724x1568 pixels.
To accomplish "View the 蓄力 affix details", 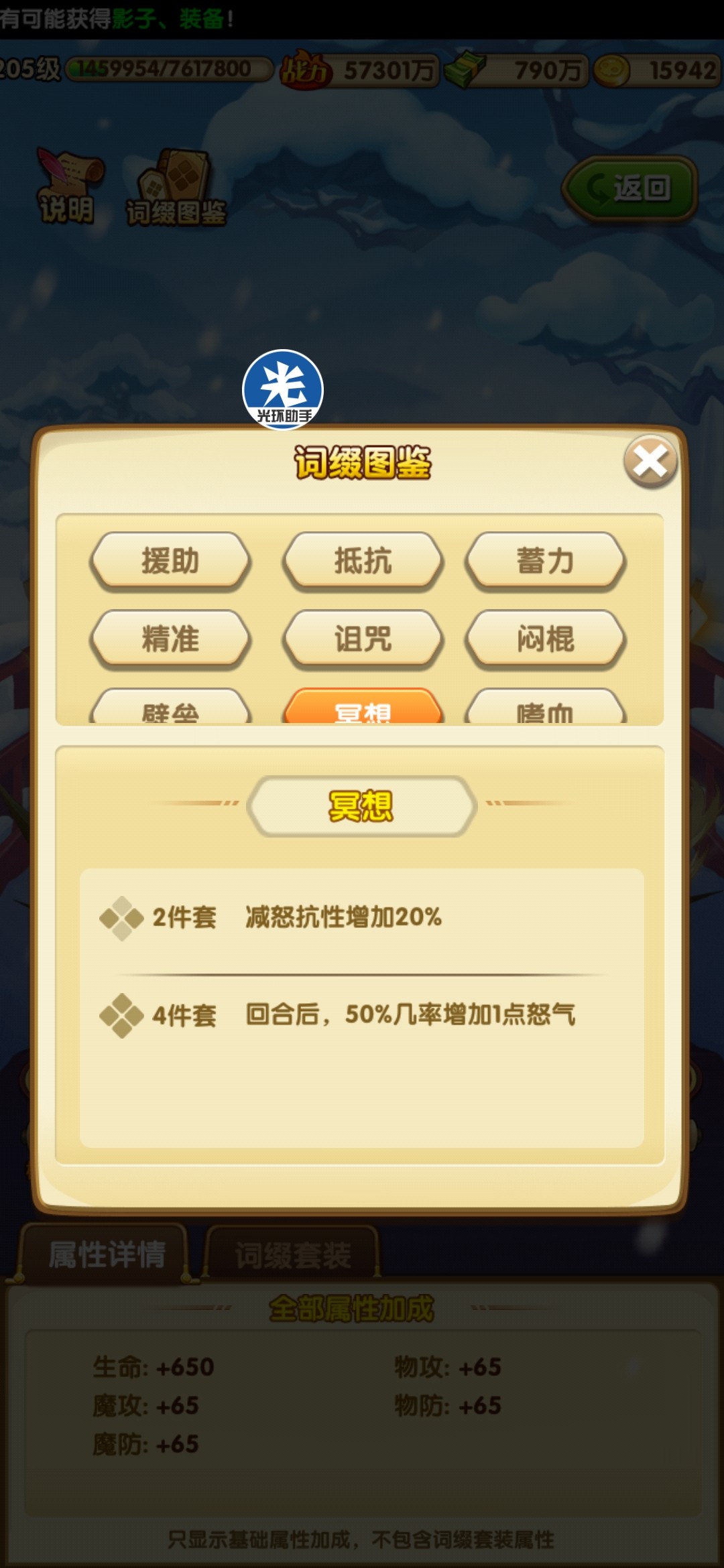I will [x=545, y=561].
